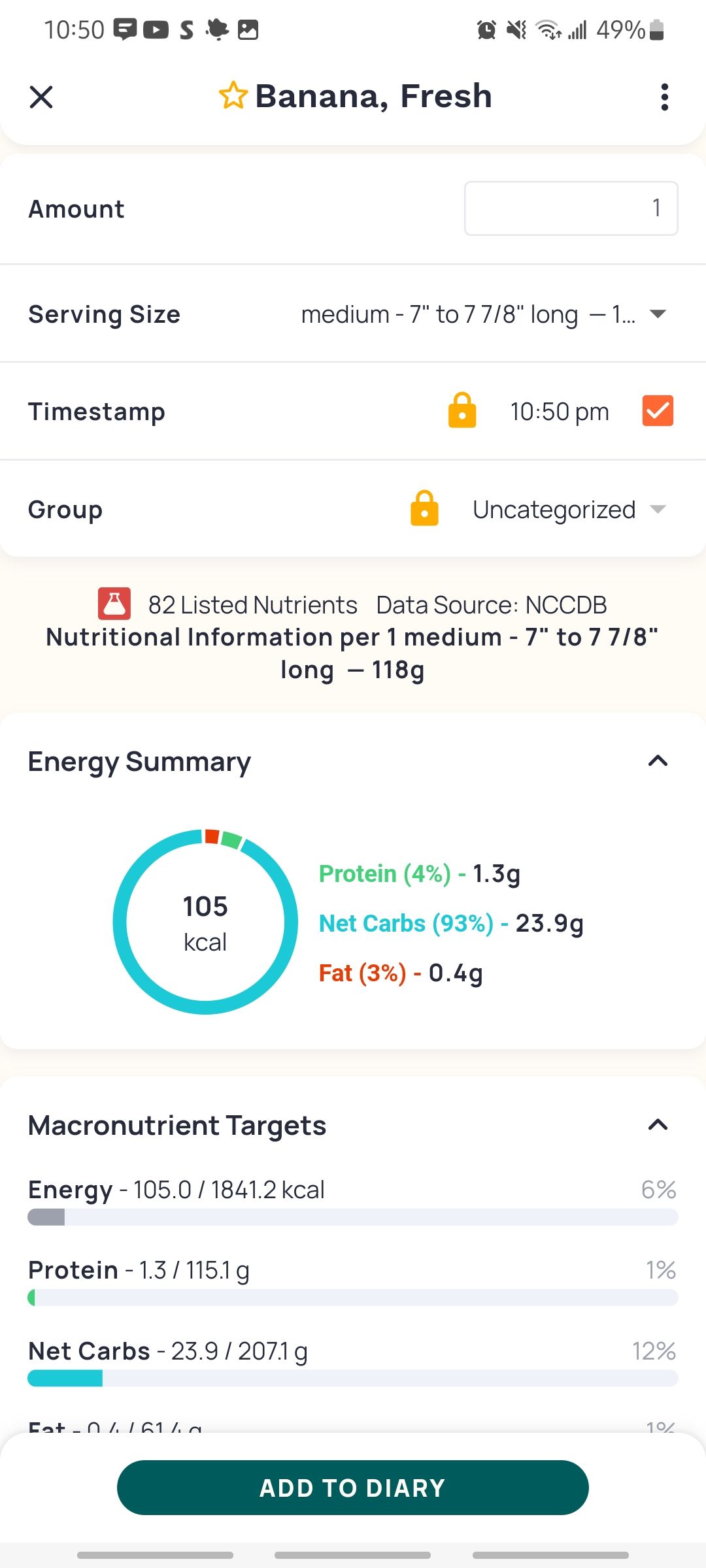This screenshot has height=1568, width=706.
Task: Click the Data Source NCCDB label
Action: point(492,604)
